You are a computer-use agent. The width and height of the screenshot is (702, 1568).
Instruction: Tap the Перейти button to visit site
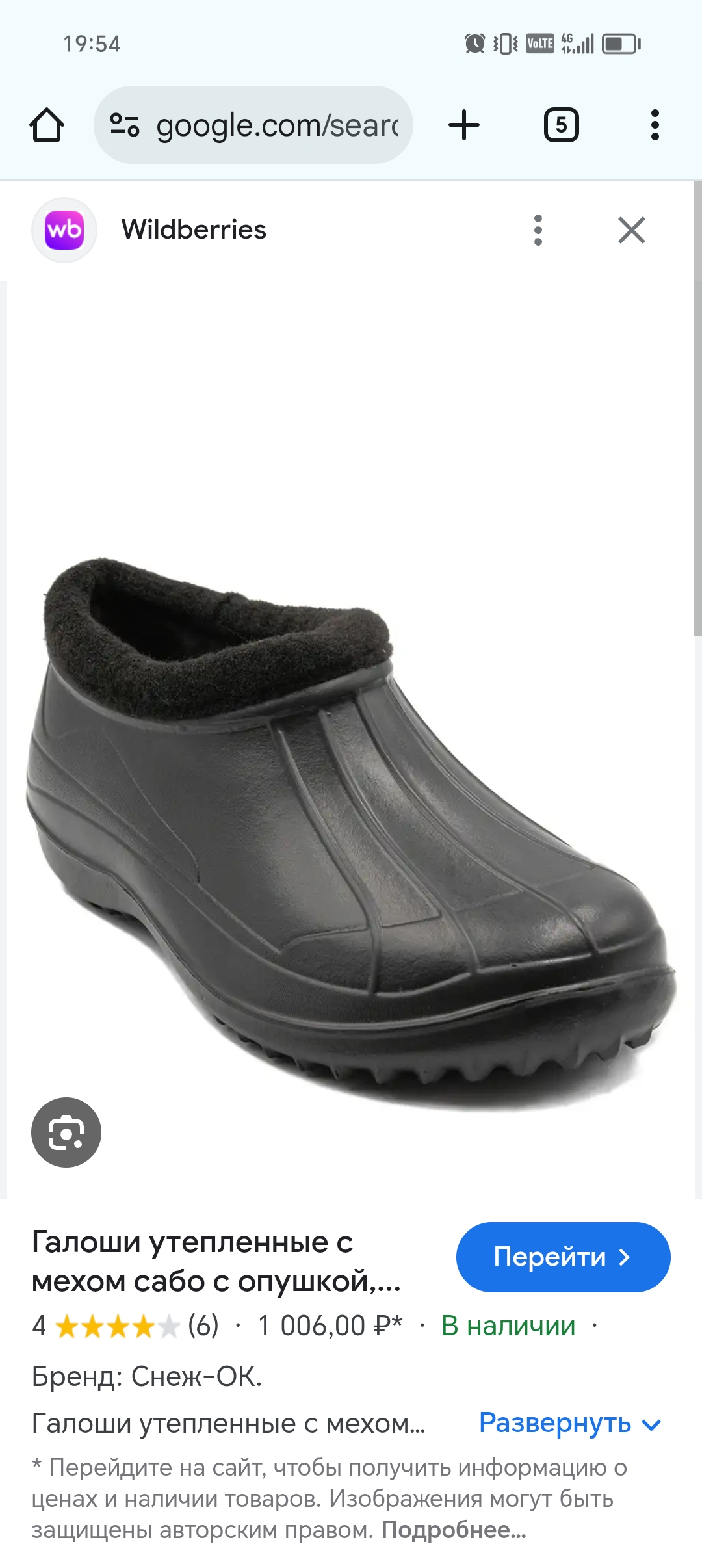563,1257
